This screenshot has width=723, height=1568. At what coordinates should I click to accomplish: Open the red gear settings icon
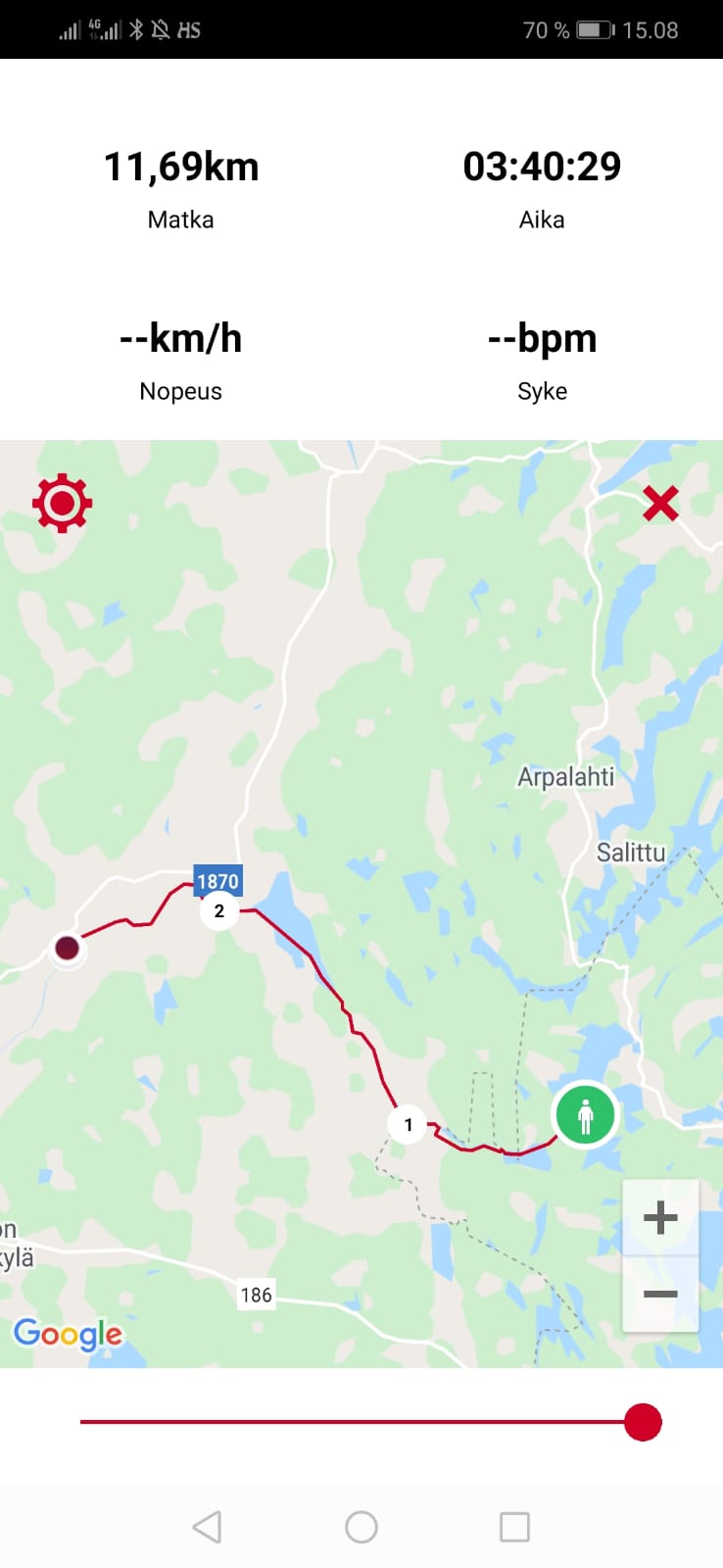pos(62,504)
